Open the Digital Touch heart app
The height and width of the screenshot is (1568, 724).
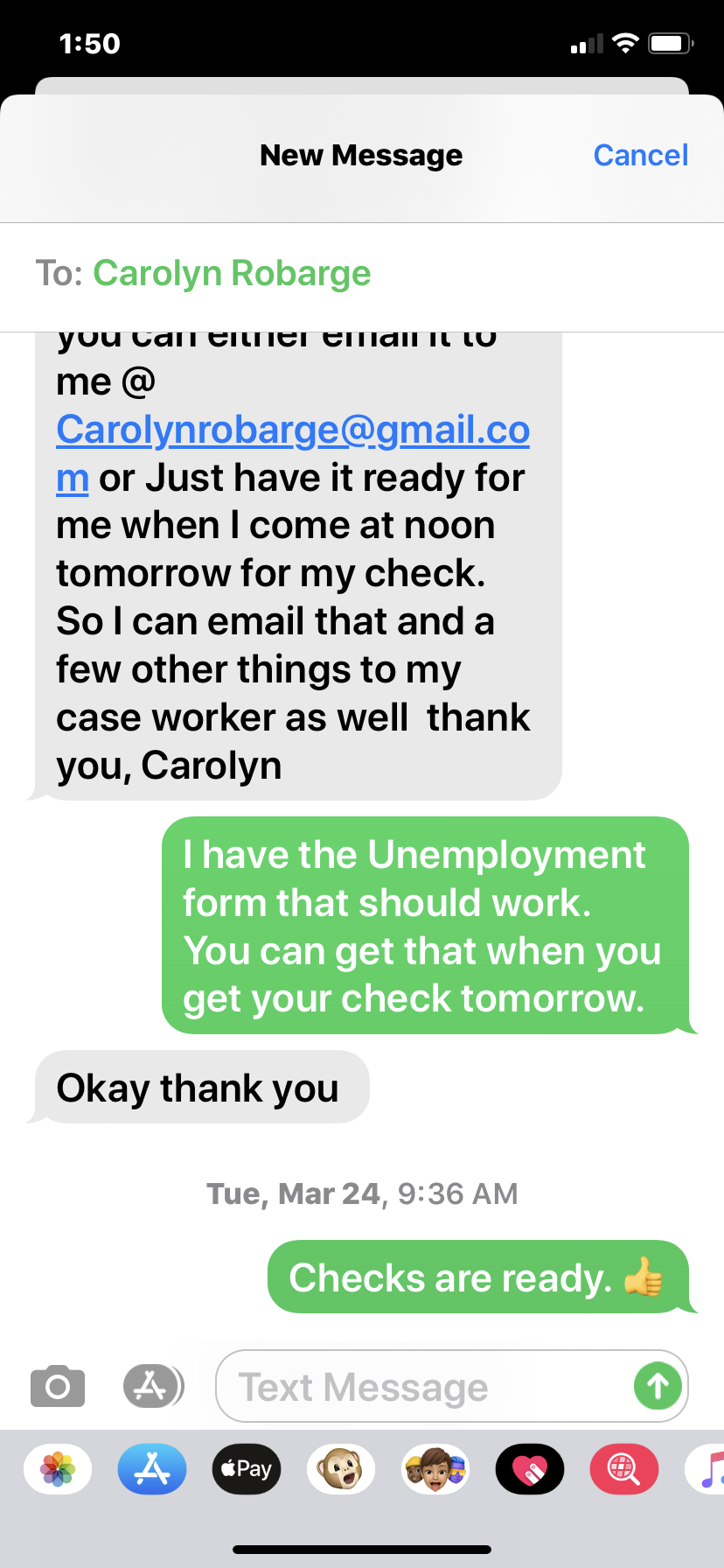(530, 1469)
